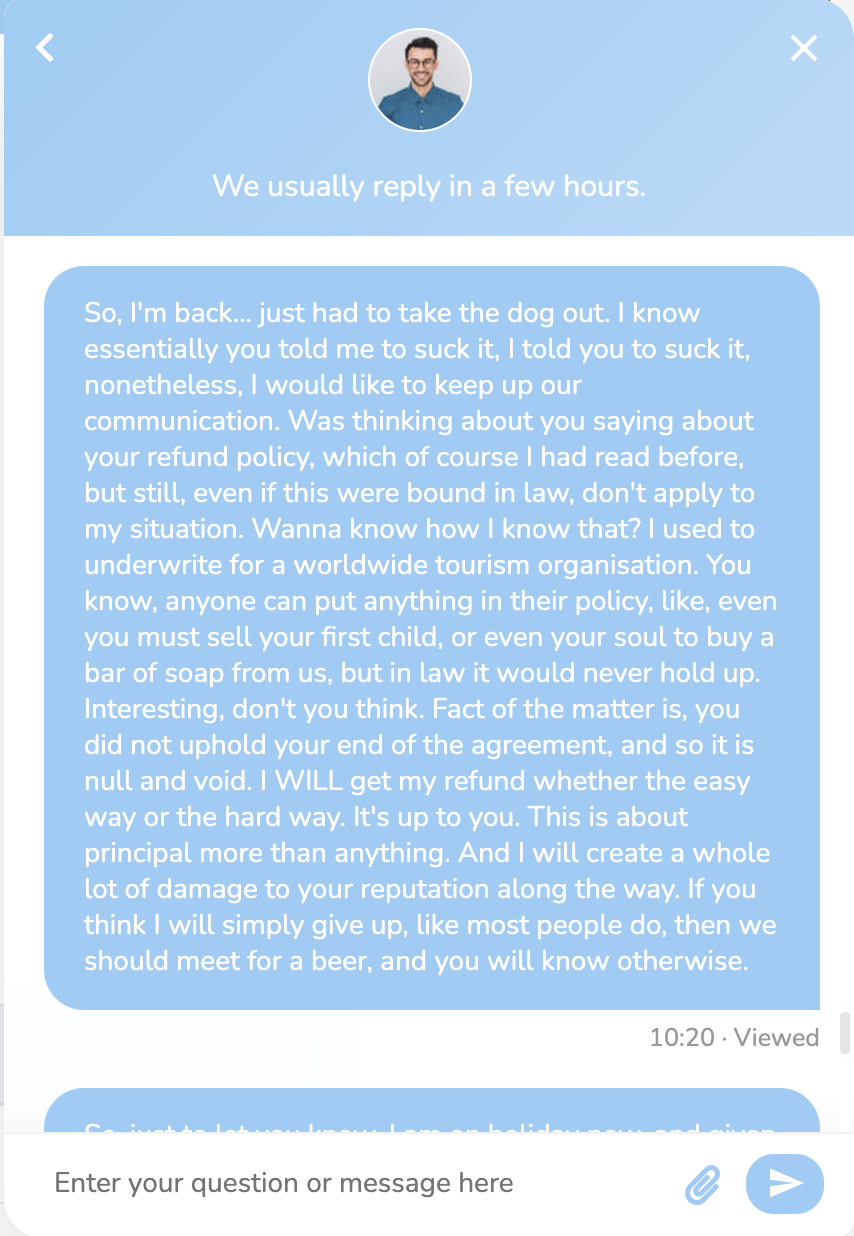Send the message with the arrow button
This screenshot has width=854, height=1236.
(785, 1184)
